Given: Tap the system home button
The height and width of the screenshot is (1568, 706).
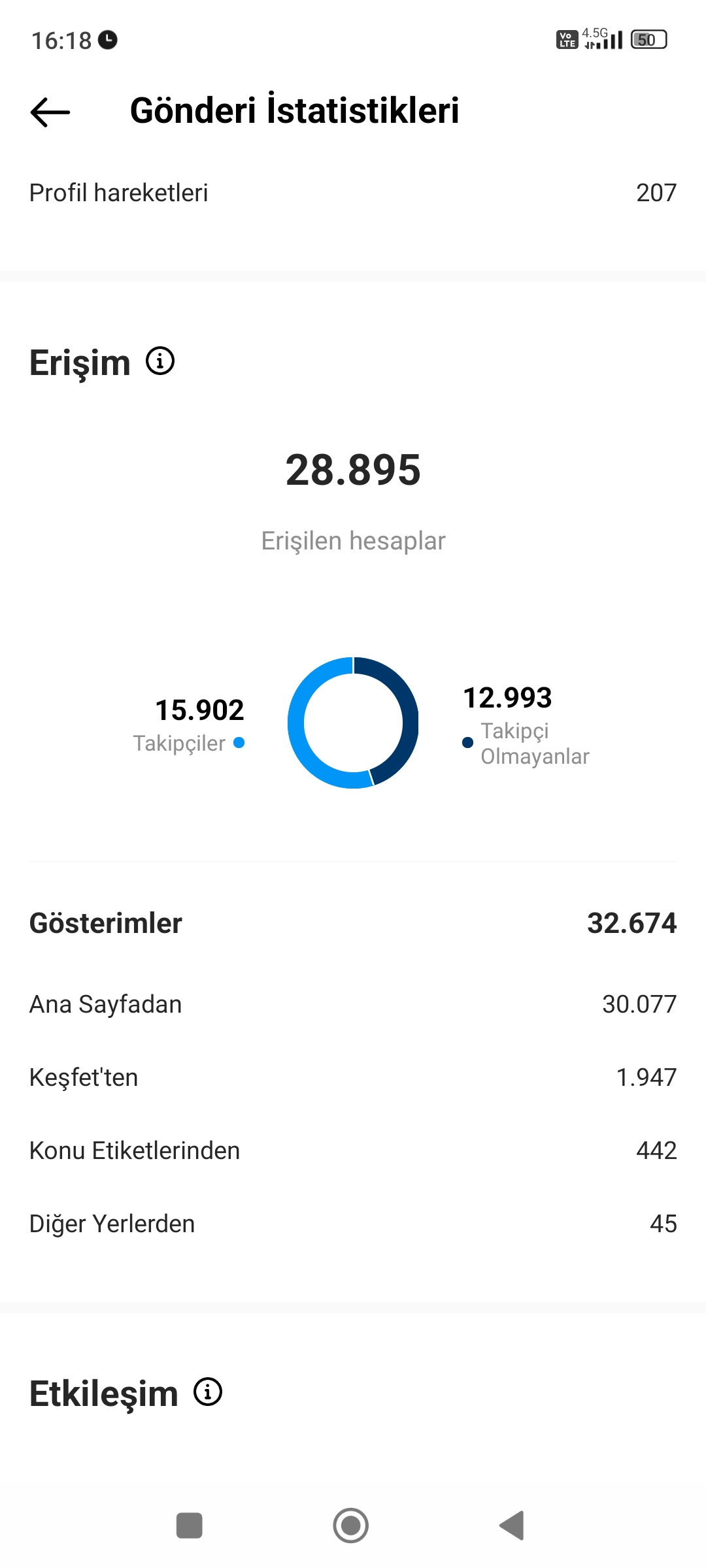Looking at the screenshot, I should click(x=351, y=1526).
